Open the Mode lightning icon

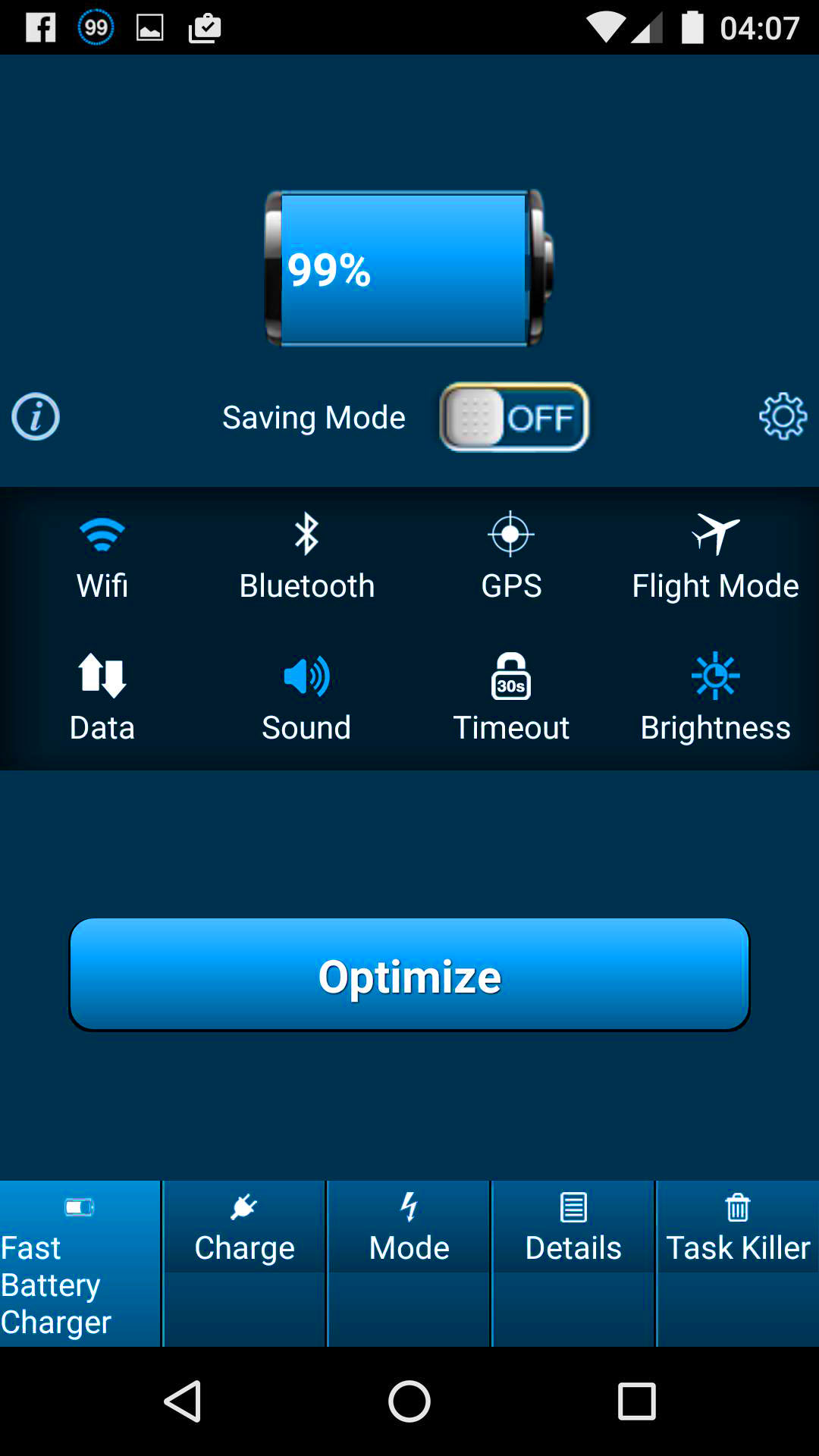pyautogui.click(x=409, y=1206)
